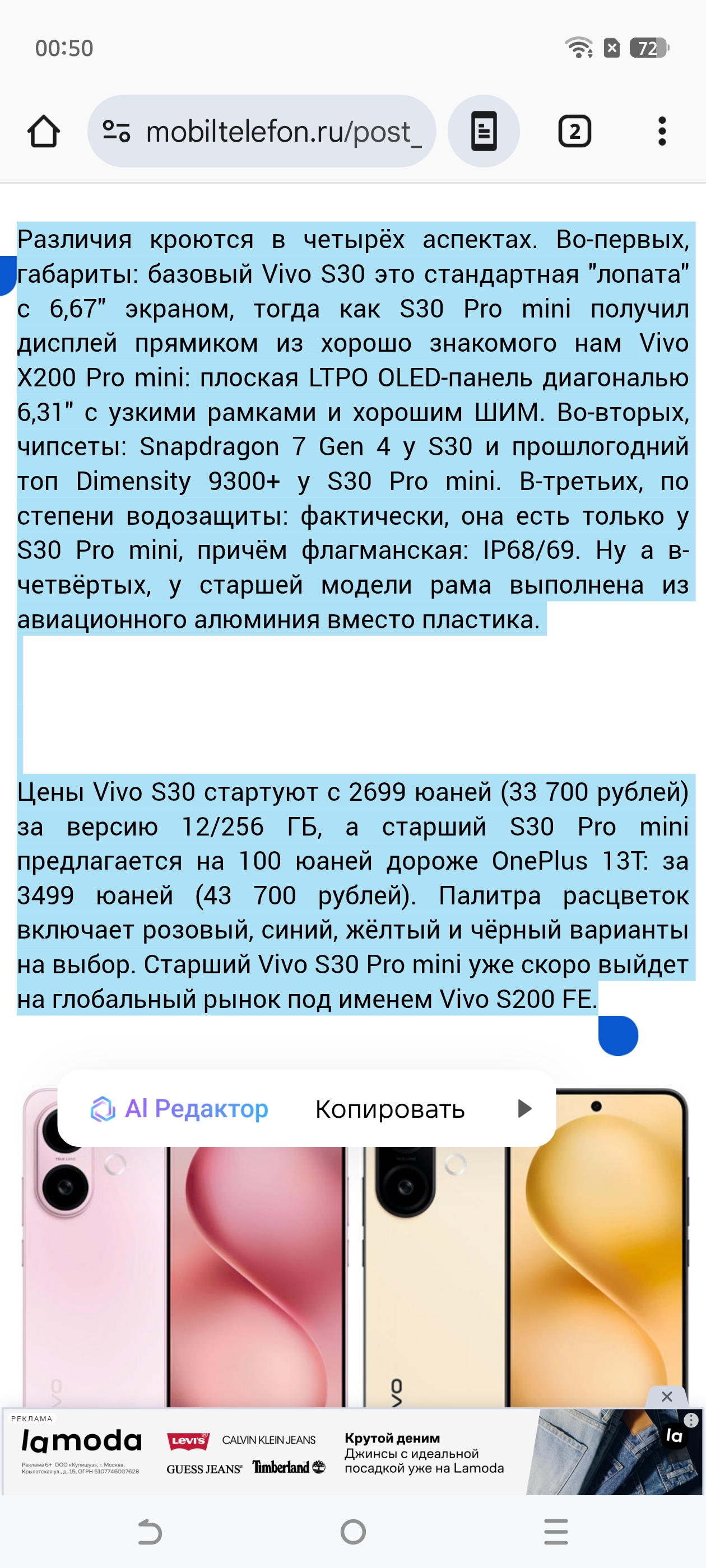Image resolution: width=706 pixels, height=1568 pixels.
Task: Open the tab switcher showing 2 tabs
Action: tap(574, 132)
